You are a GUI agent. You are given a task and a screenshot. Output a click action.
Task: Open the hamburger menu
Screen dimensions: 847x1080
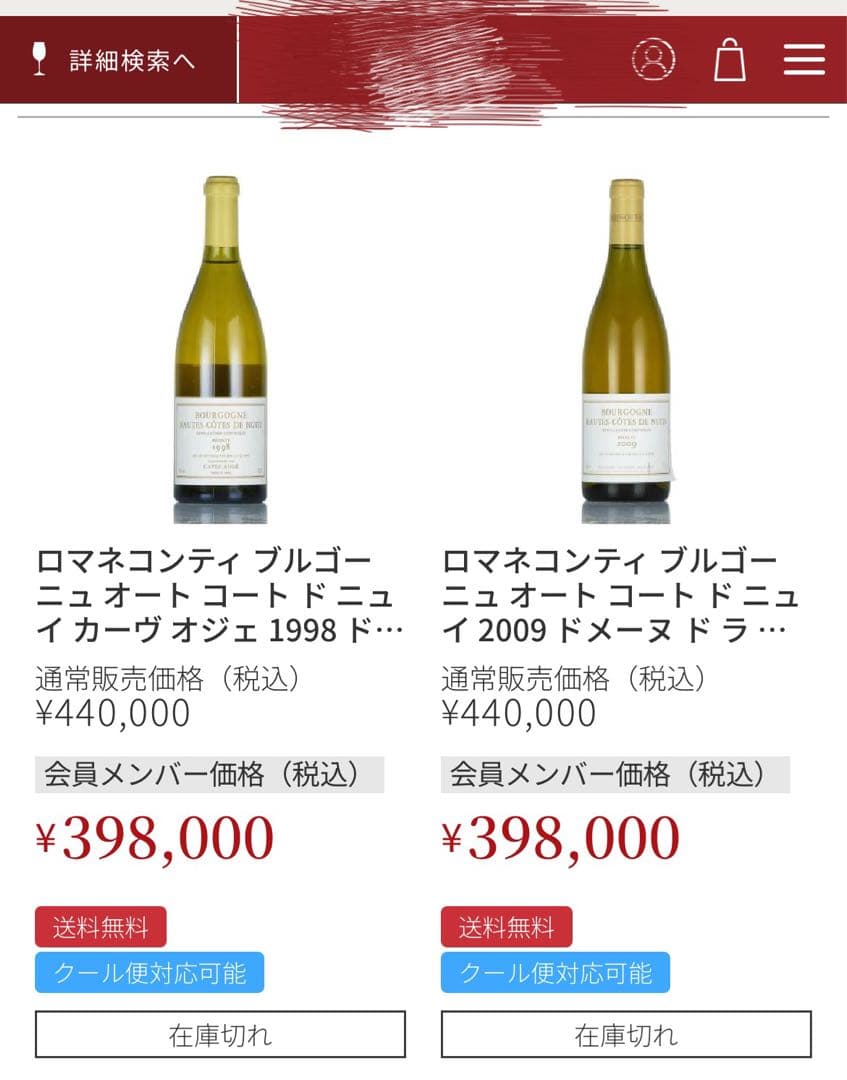tap(804, 60)
